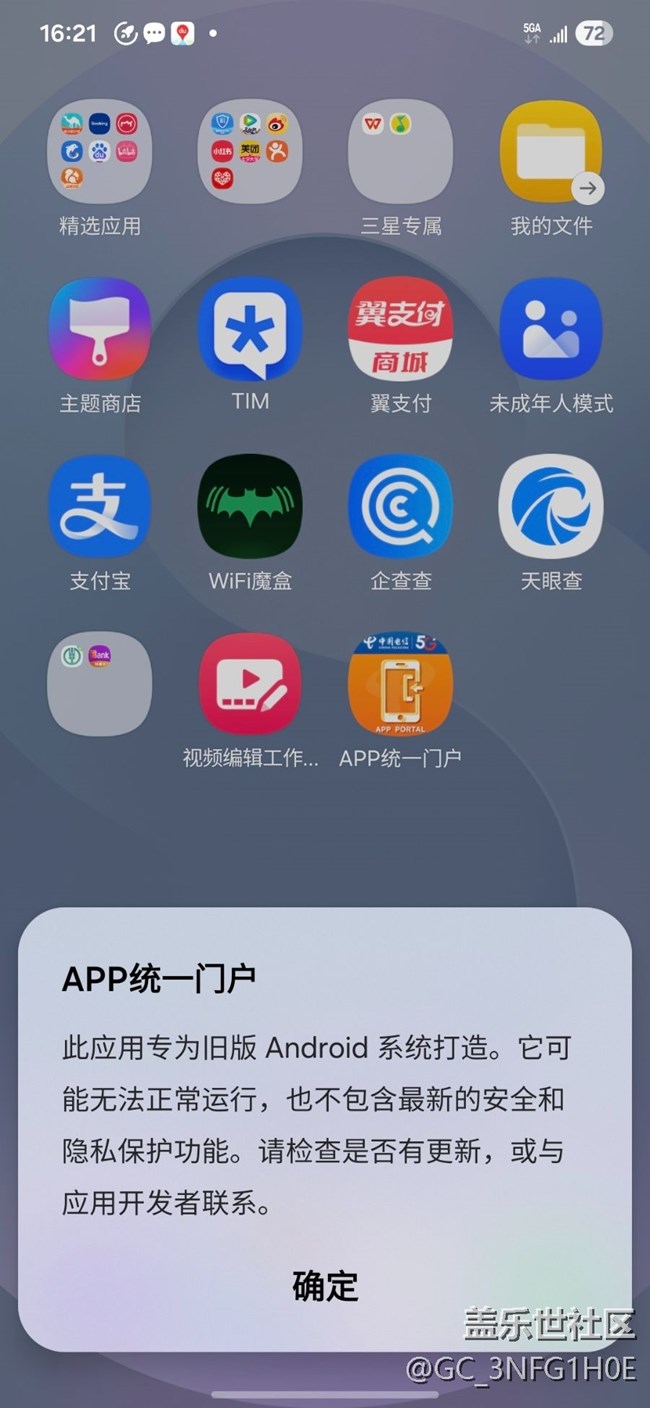Open 视频编辑工作室 app
Screen dimensions: 650x1408
[x=250, y=684]
